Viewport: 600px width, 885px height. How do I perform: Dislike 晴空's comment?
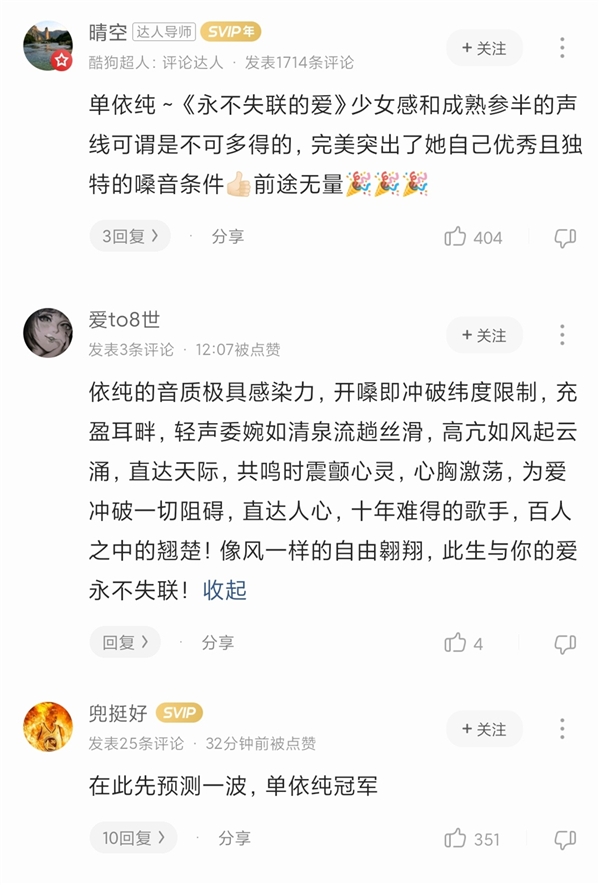(x=565, y=237)
